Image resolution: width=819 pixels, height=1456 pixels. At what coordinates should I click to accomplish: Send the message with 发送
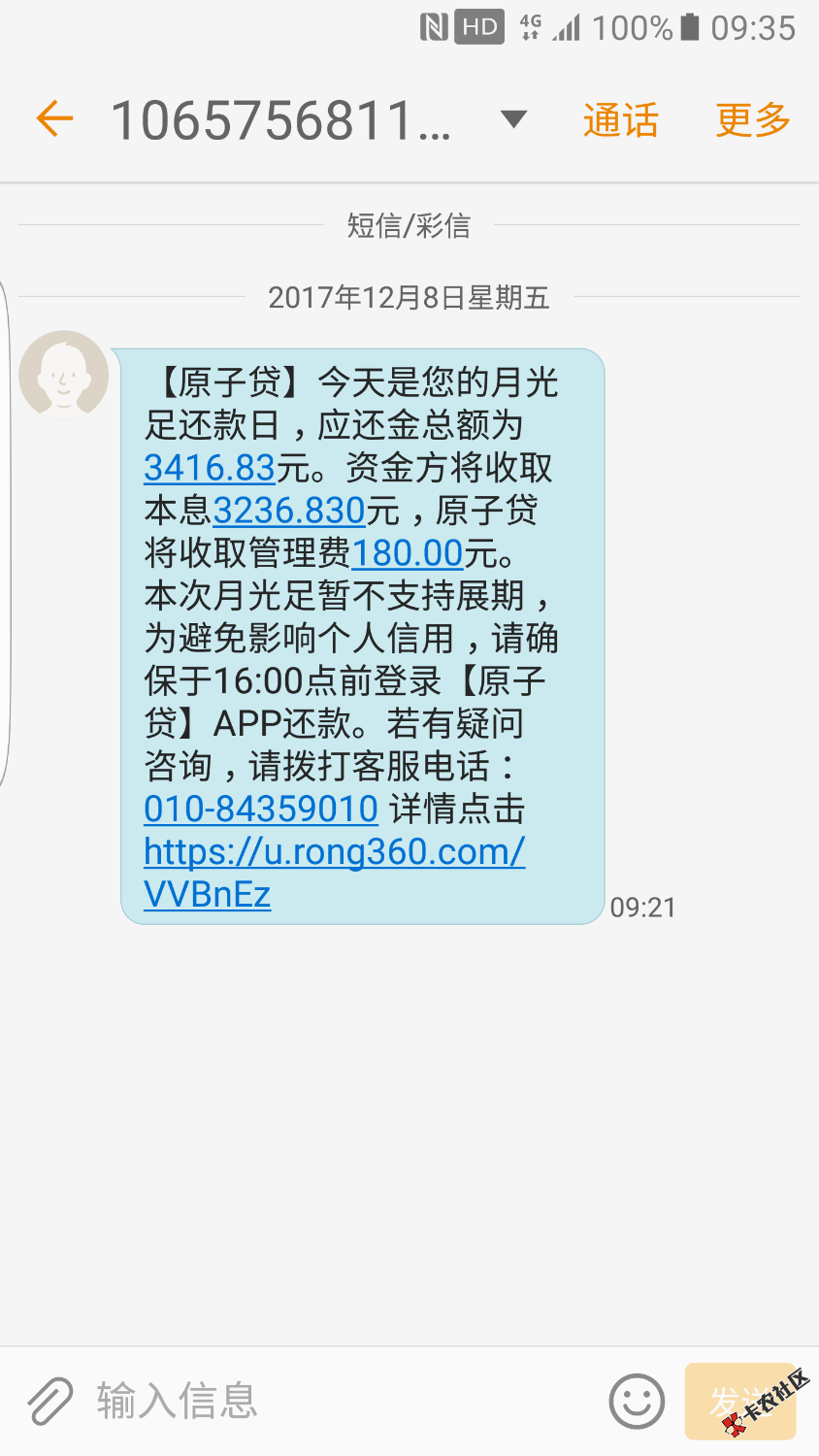click(739, 1402)
